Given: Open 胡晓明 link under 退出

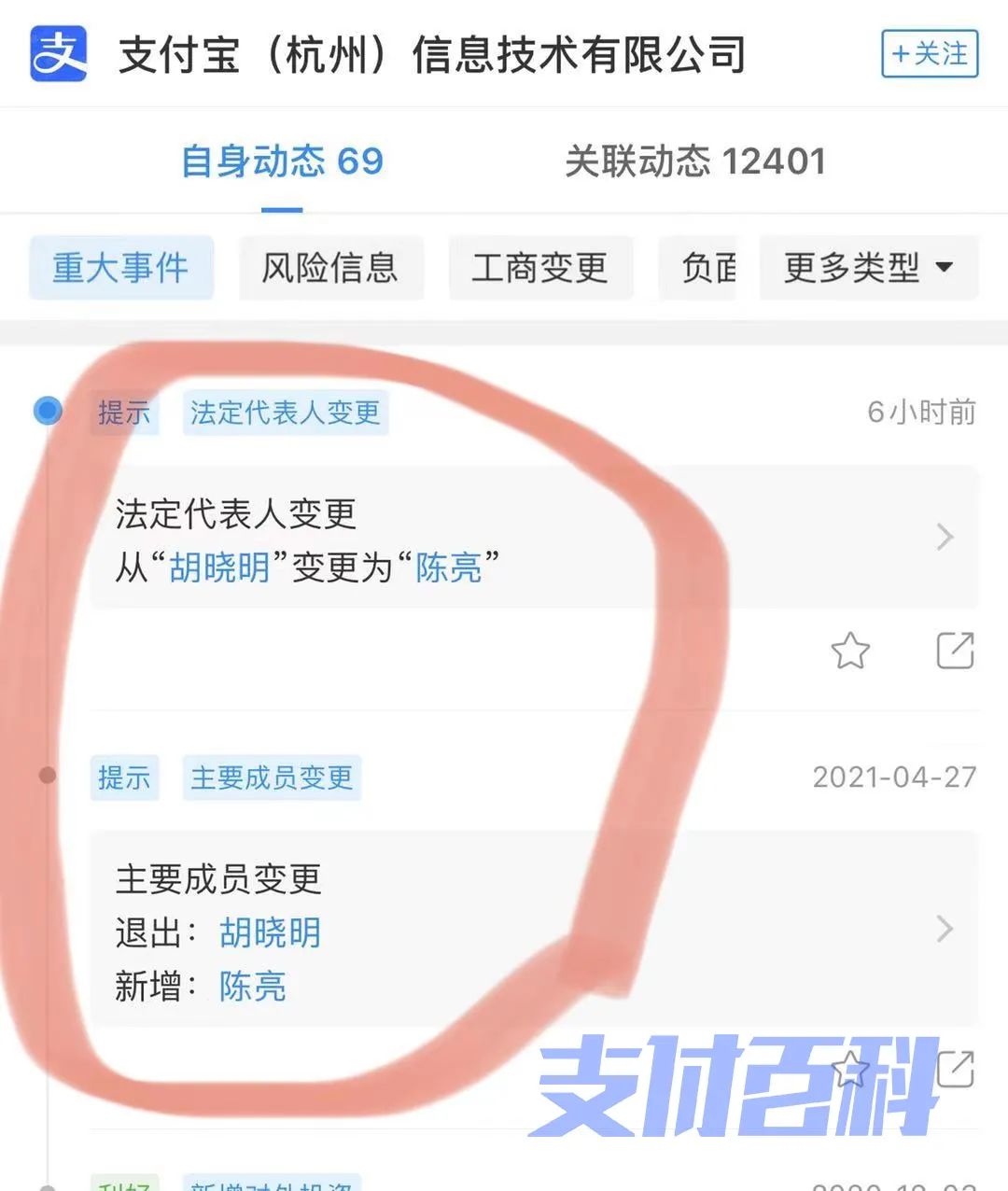Looking at the screenshot, I should coord(271,932).
